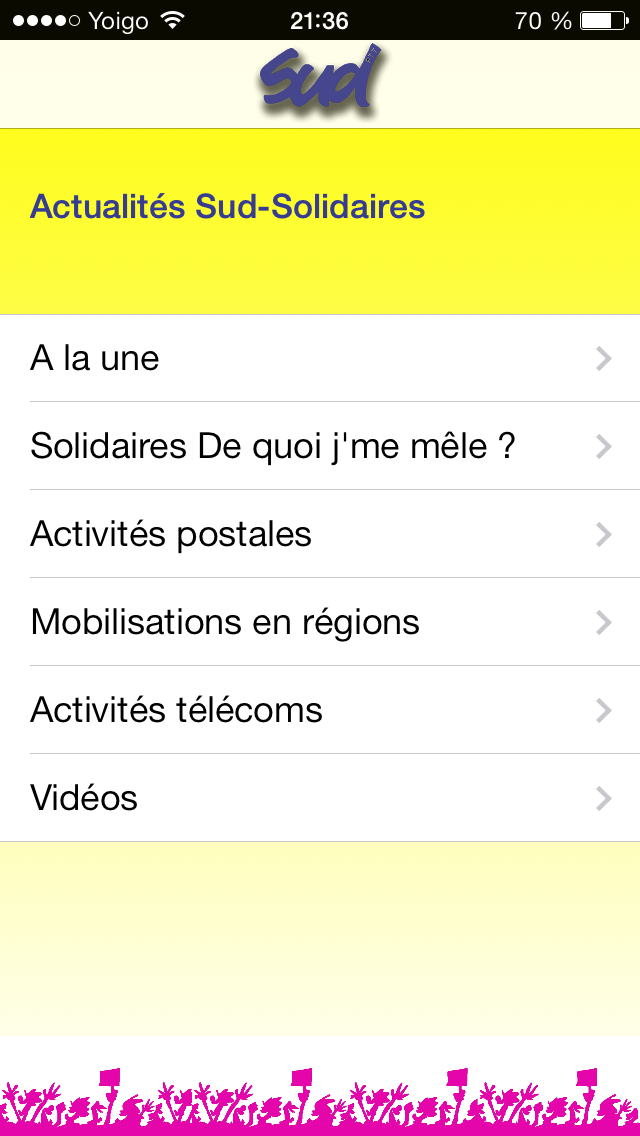Open the Activités télécoms row
The height and width of the screenshot is (1136, 640).
(320, 709)
